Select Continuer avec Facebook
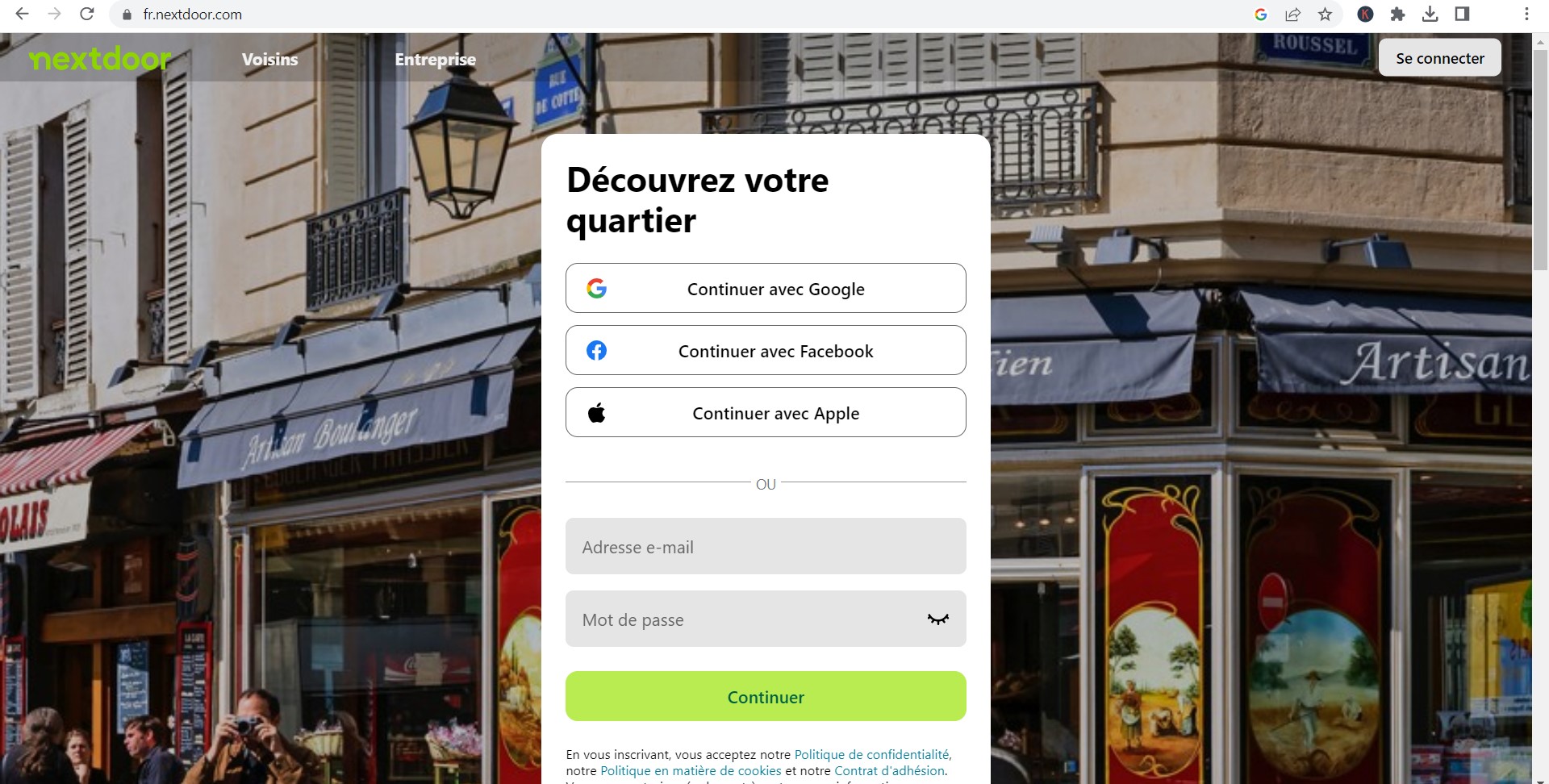Image resolution: width=1549 pixels, height=784 pixels. pos(766,351)
